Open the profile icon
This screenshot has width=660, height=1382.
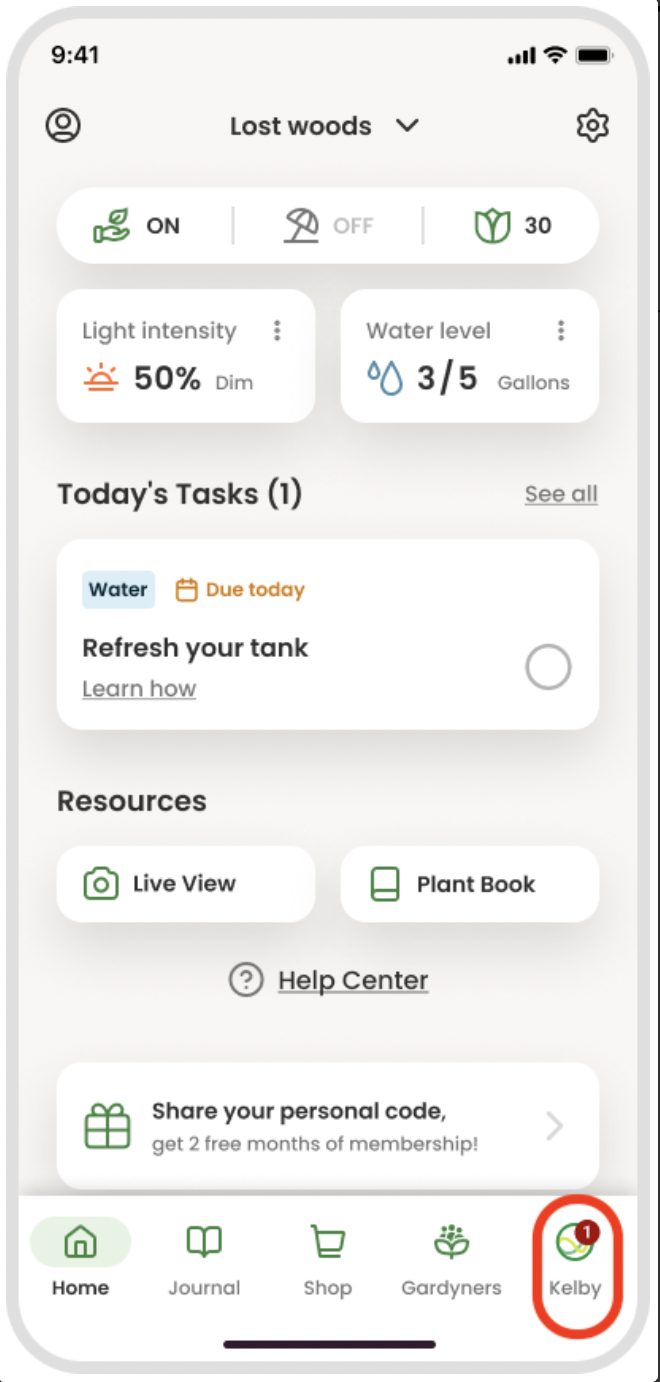[63, 125]
